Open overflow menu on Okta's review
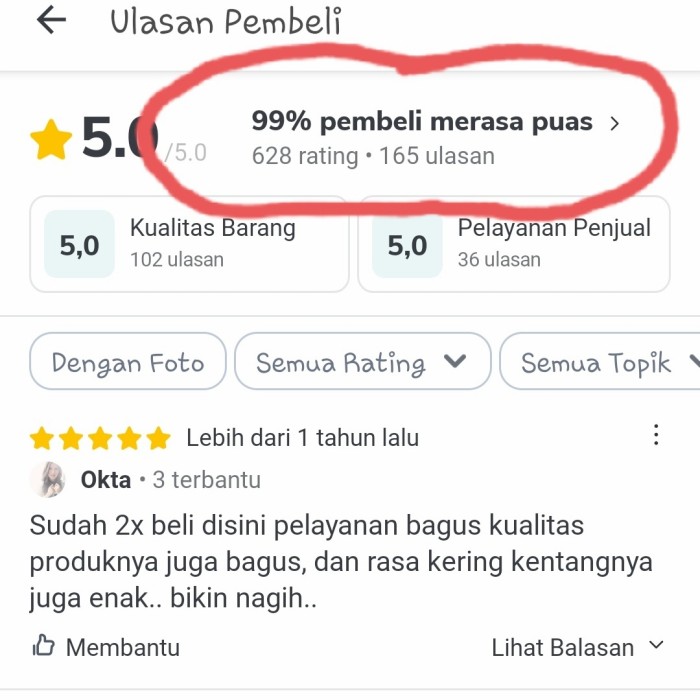The width and height of the screenshot is (700, 700). (x=656, y=435)
